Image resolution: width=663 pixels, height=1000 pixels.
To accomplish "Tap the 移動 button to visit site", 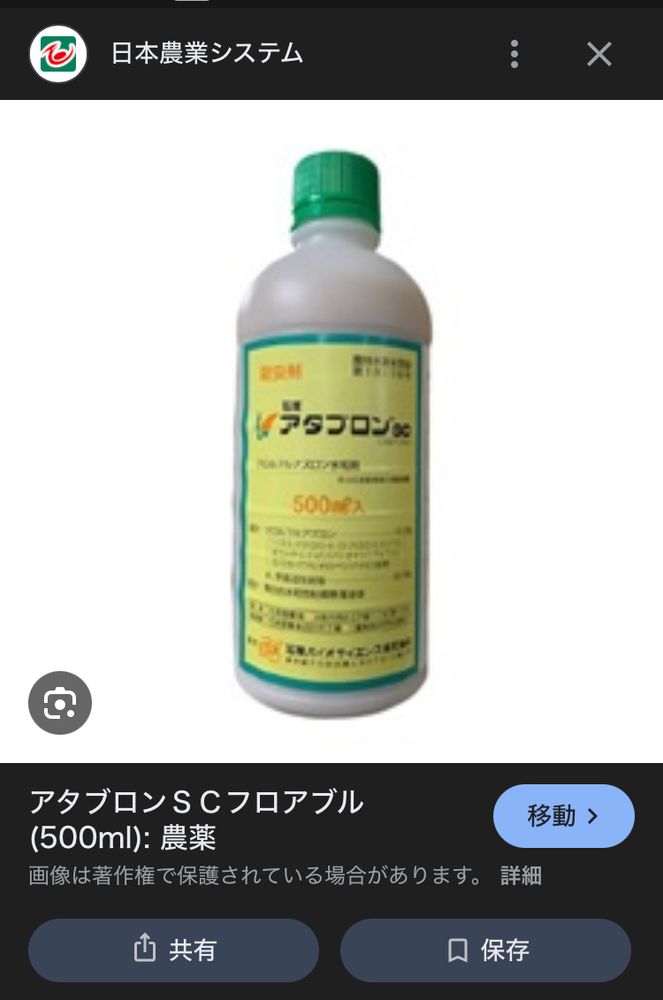I will pos(564,816).
